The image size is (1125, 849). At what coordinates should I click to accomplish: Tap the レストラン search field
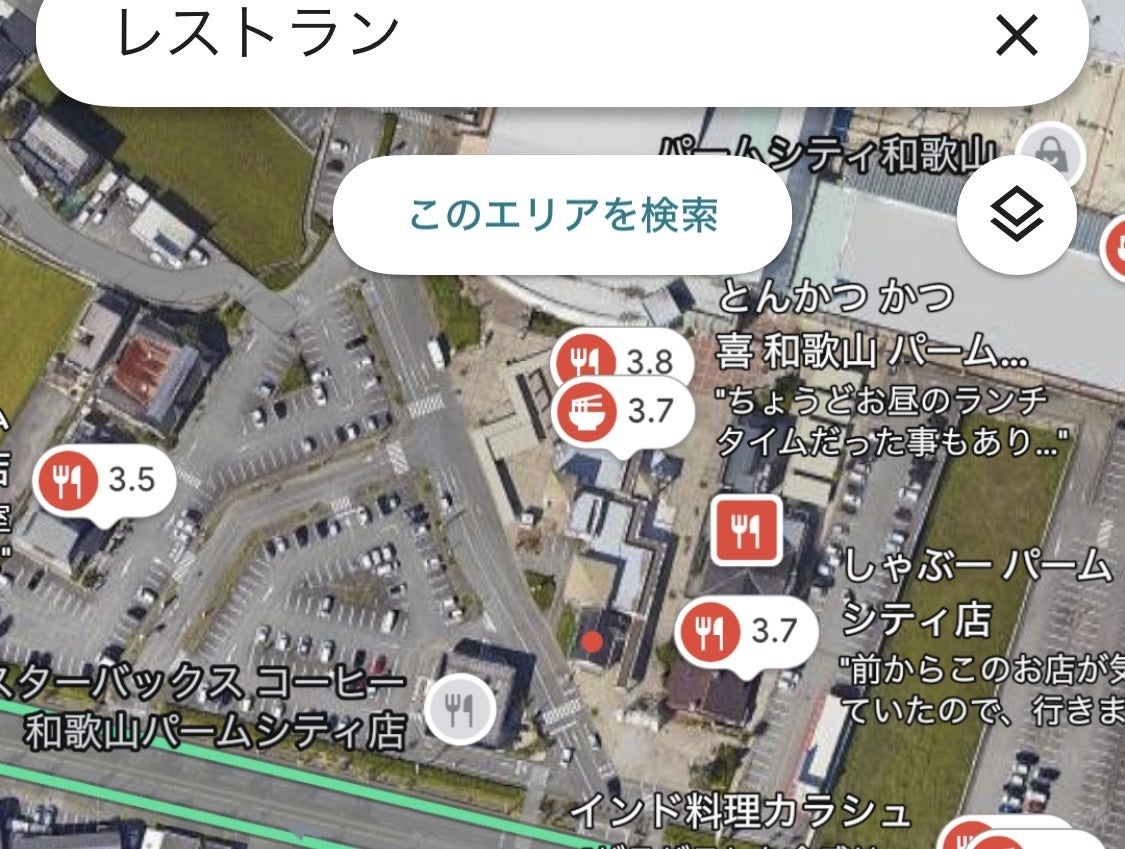(x=500, y=38)
